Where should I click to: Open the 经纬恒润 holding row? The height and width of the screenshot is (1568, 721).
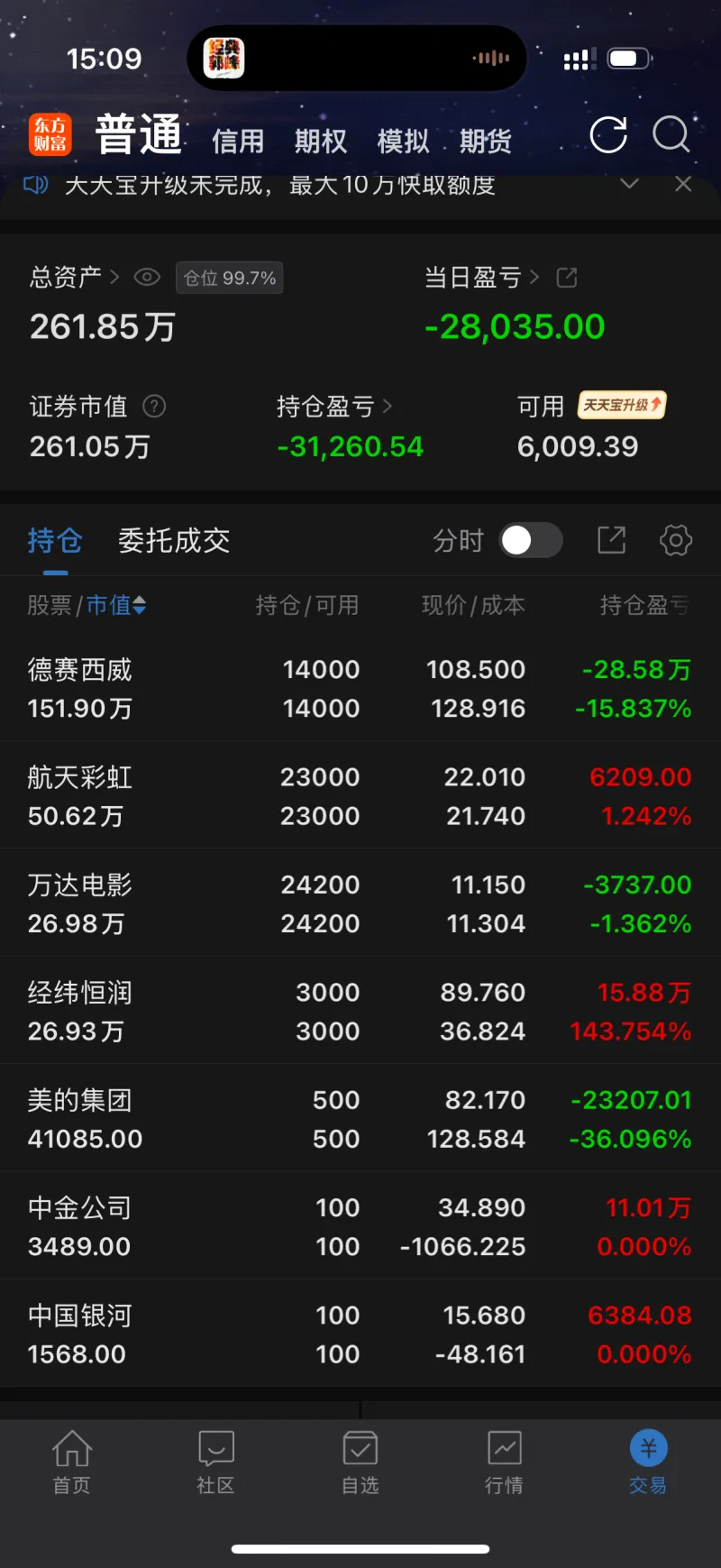coord(360,1011)
